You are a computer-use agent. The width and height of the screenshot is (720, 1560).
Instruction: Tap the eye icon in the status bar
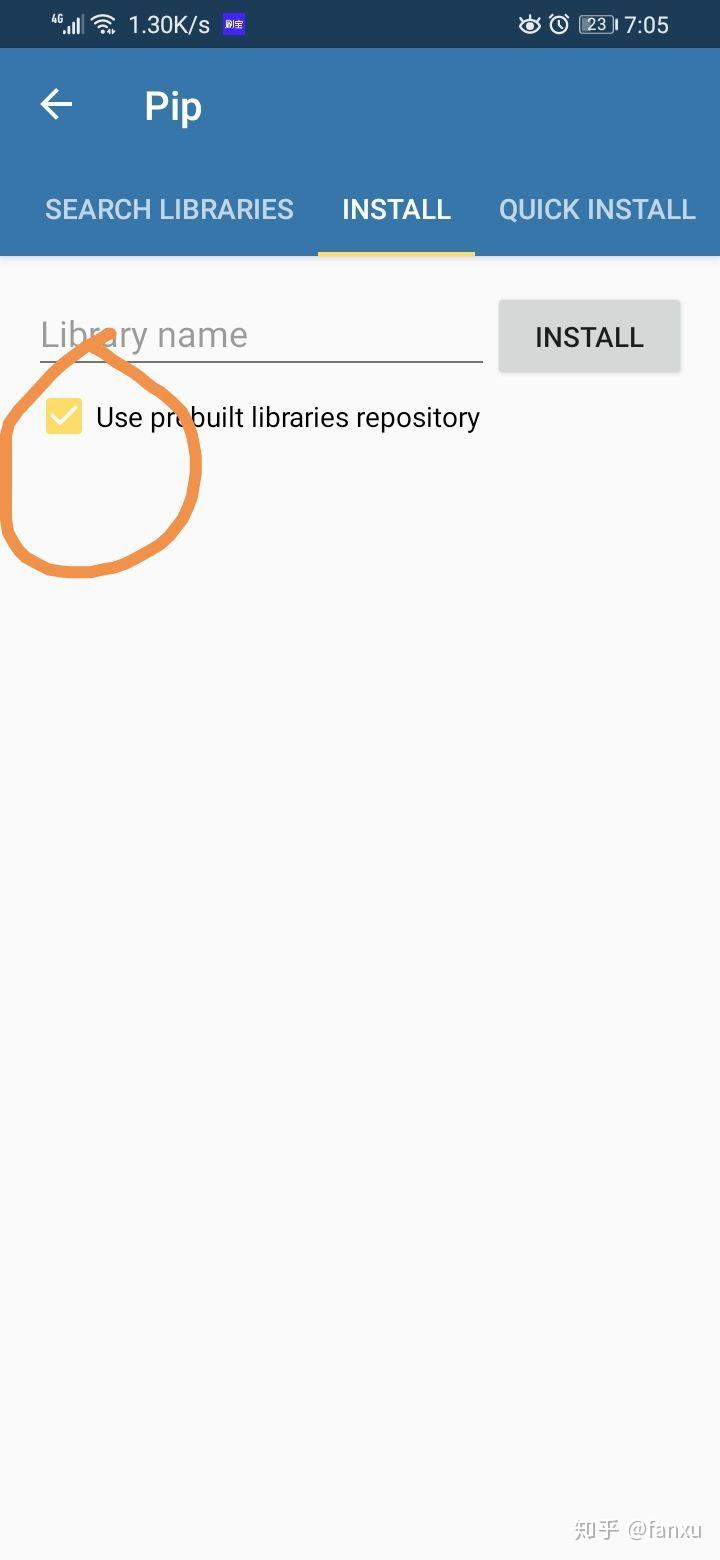coord(528,24)
